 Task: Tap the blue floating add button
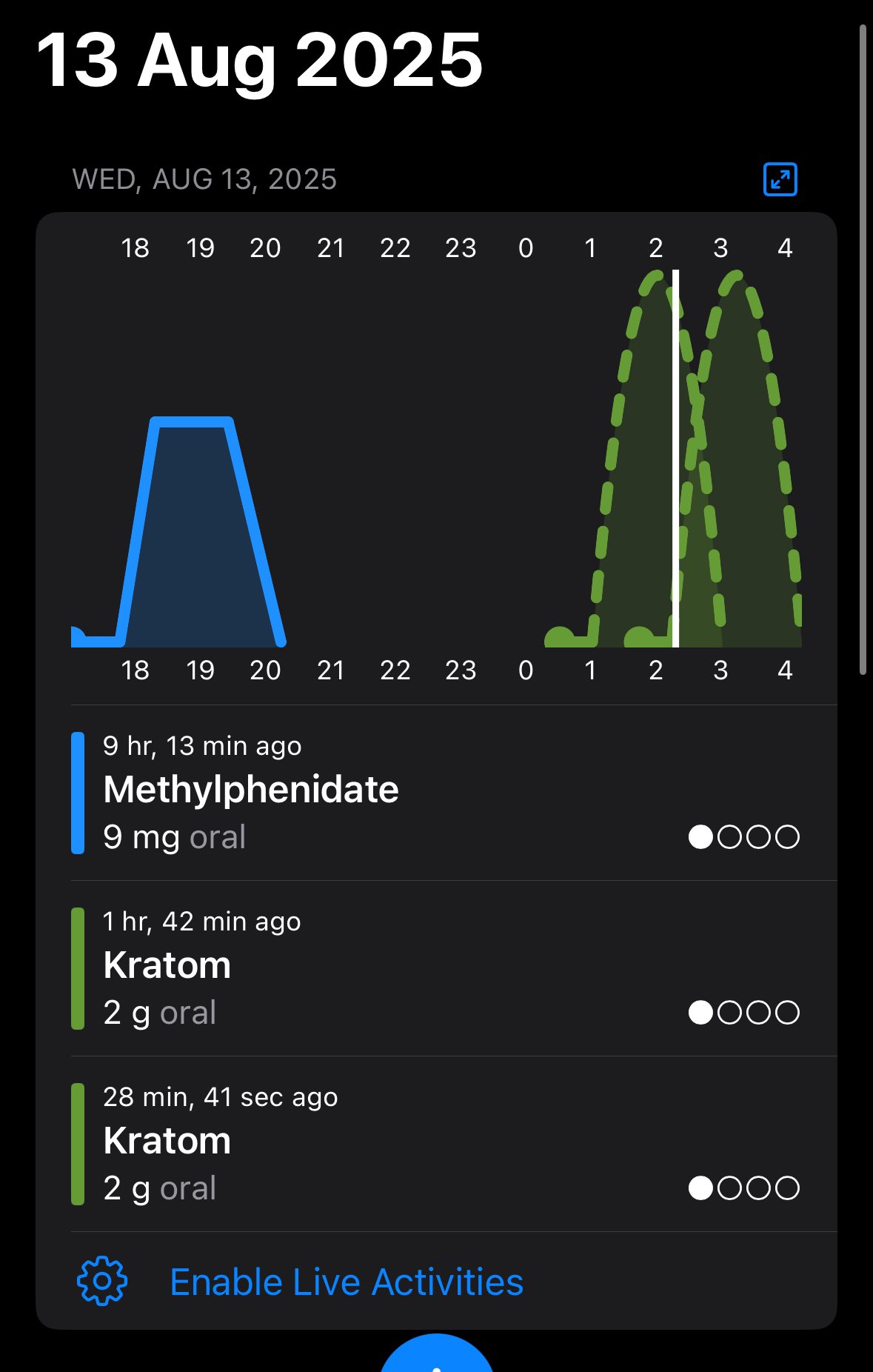coord(437,1357)
